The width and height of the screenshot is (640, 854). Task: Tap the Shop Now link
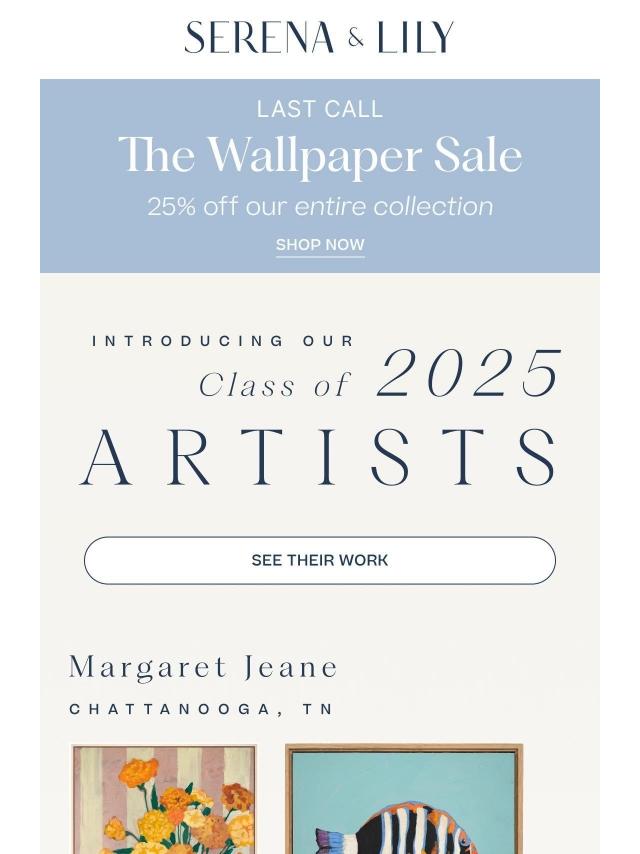(320, 245)
